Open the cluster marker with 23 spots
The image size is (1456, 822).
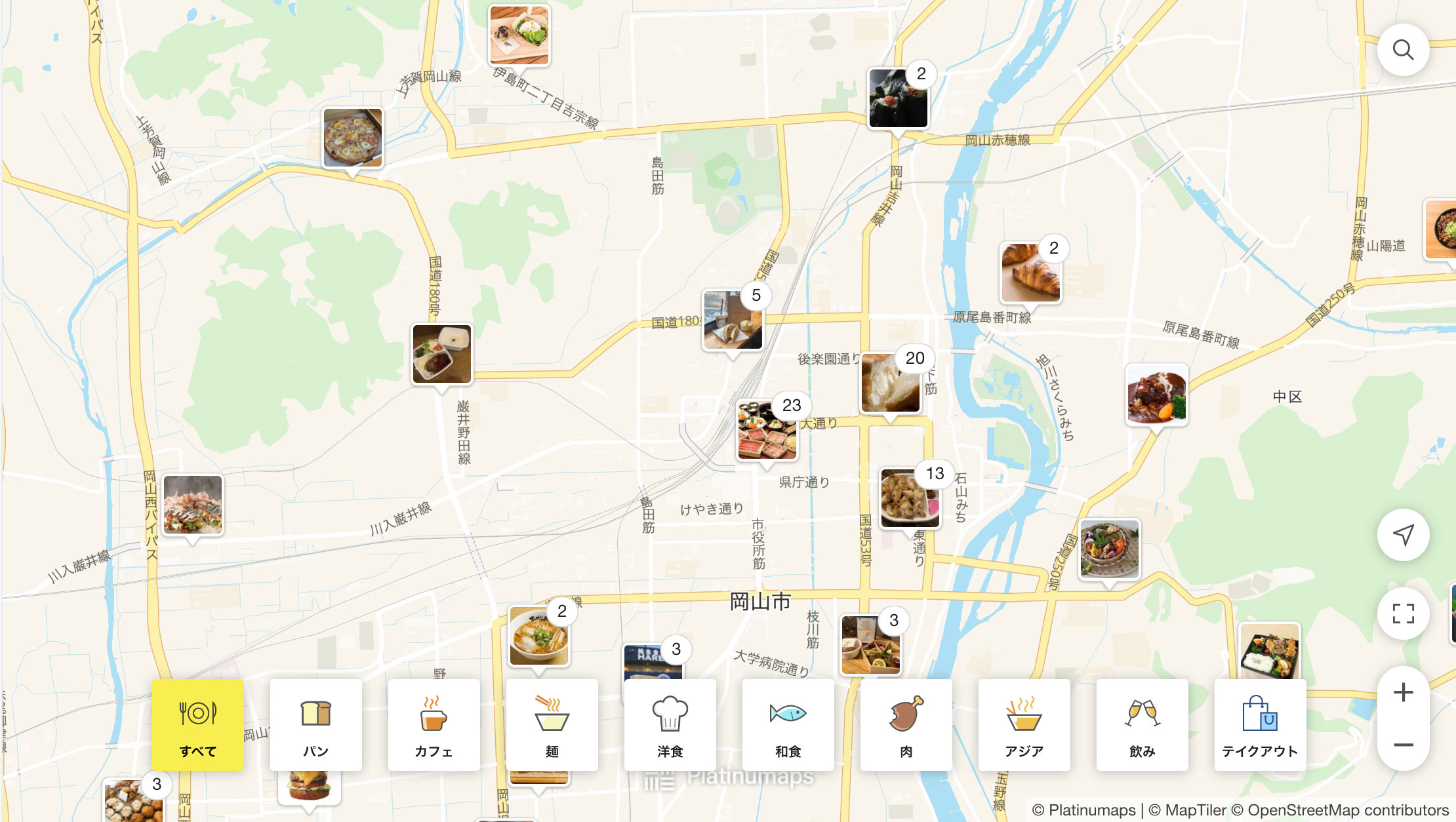pyautogui.click(x=767, y=431)
